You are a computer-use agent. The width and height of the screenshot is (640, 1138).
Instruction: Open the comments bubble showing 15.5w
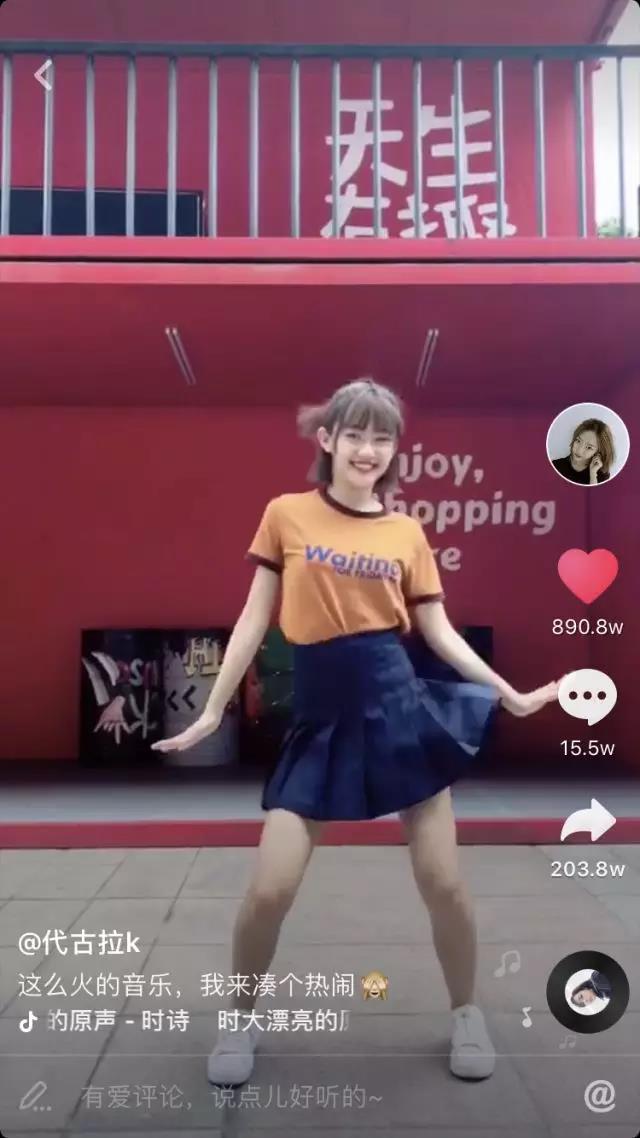588,697
